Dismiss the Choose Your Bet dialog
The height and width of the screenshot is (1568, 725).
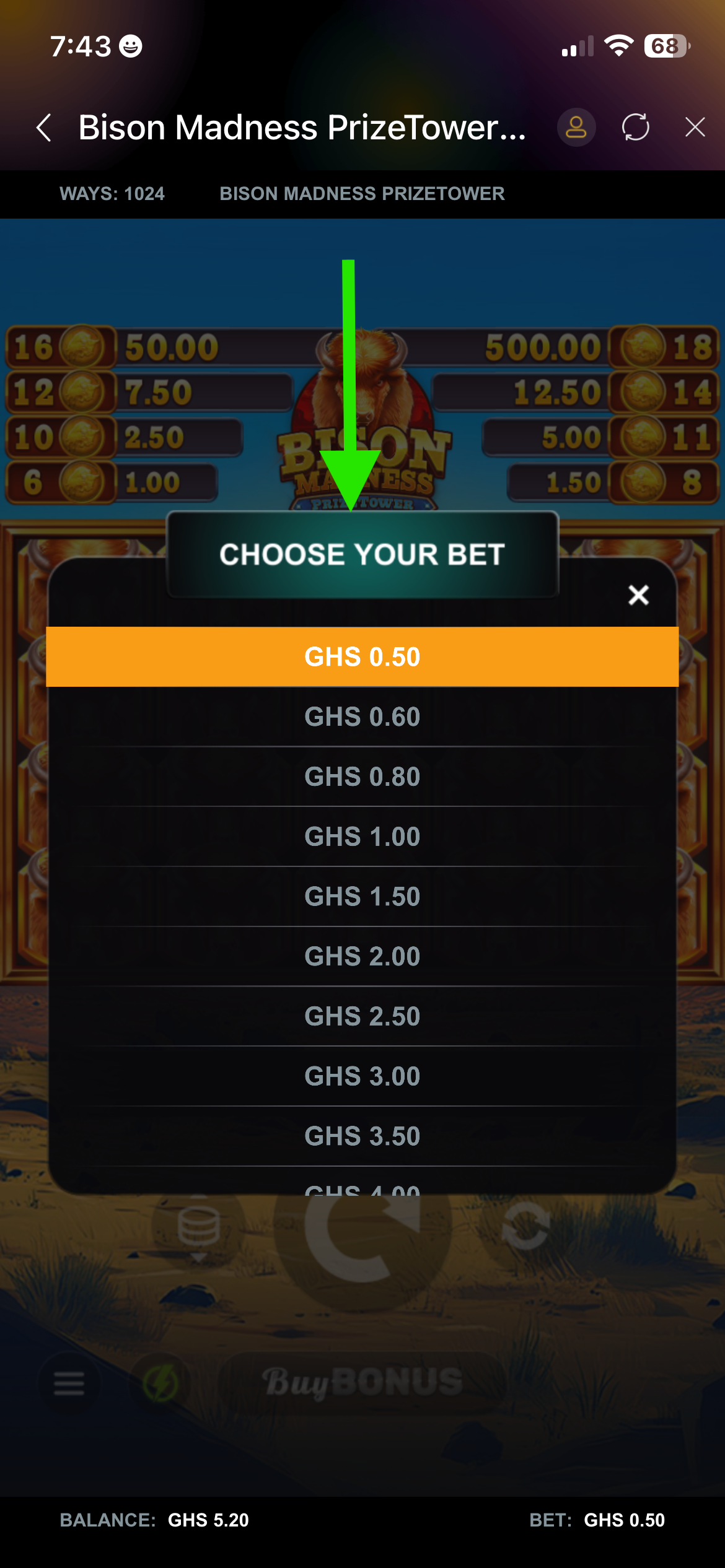coord(638,595)
